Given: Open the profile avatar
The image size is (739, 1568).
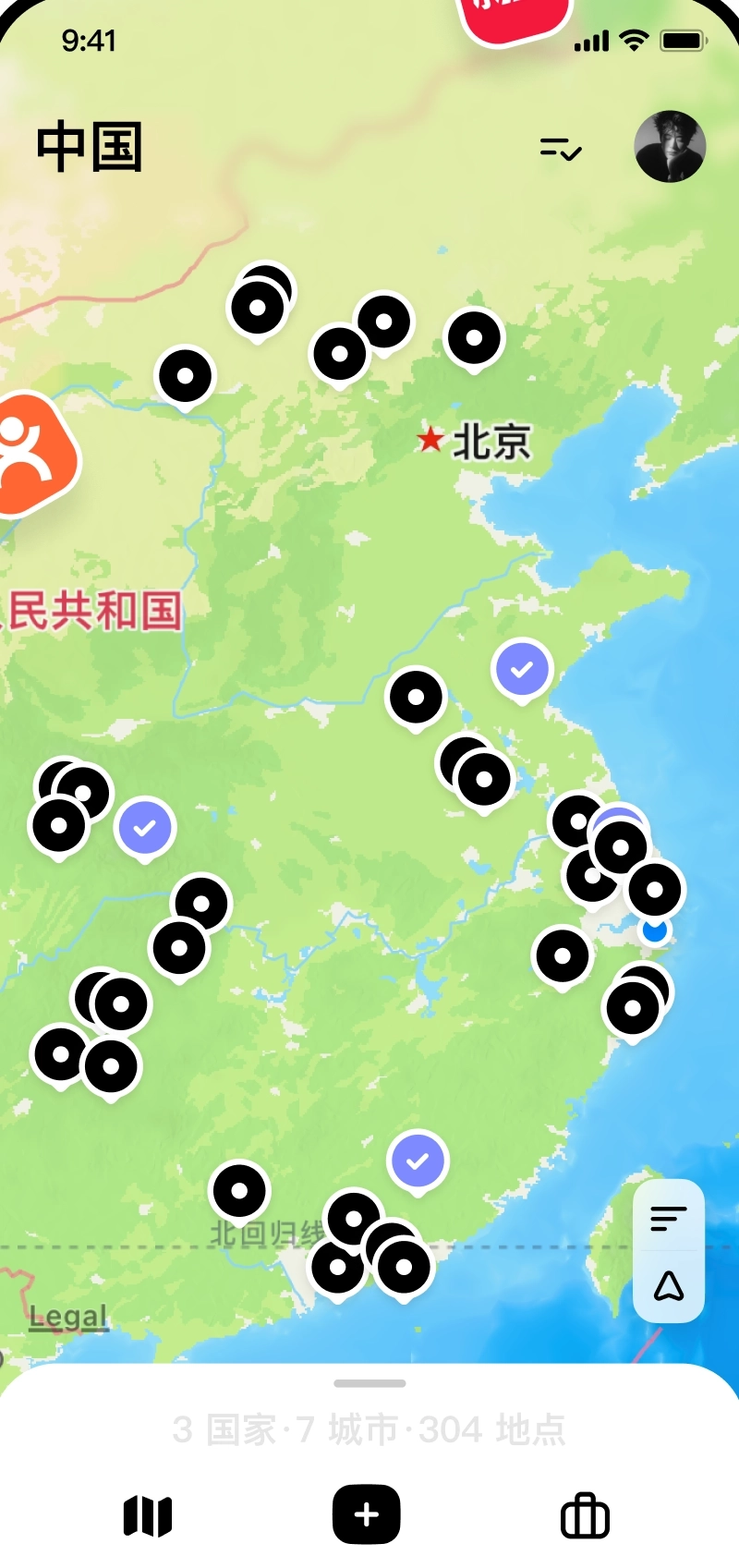Looking at the screenshot, I should pyautogui.click(x=670, y=147).
